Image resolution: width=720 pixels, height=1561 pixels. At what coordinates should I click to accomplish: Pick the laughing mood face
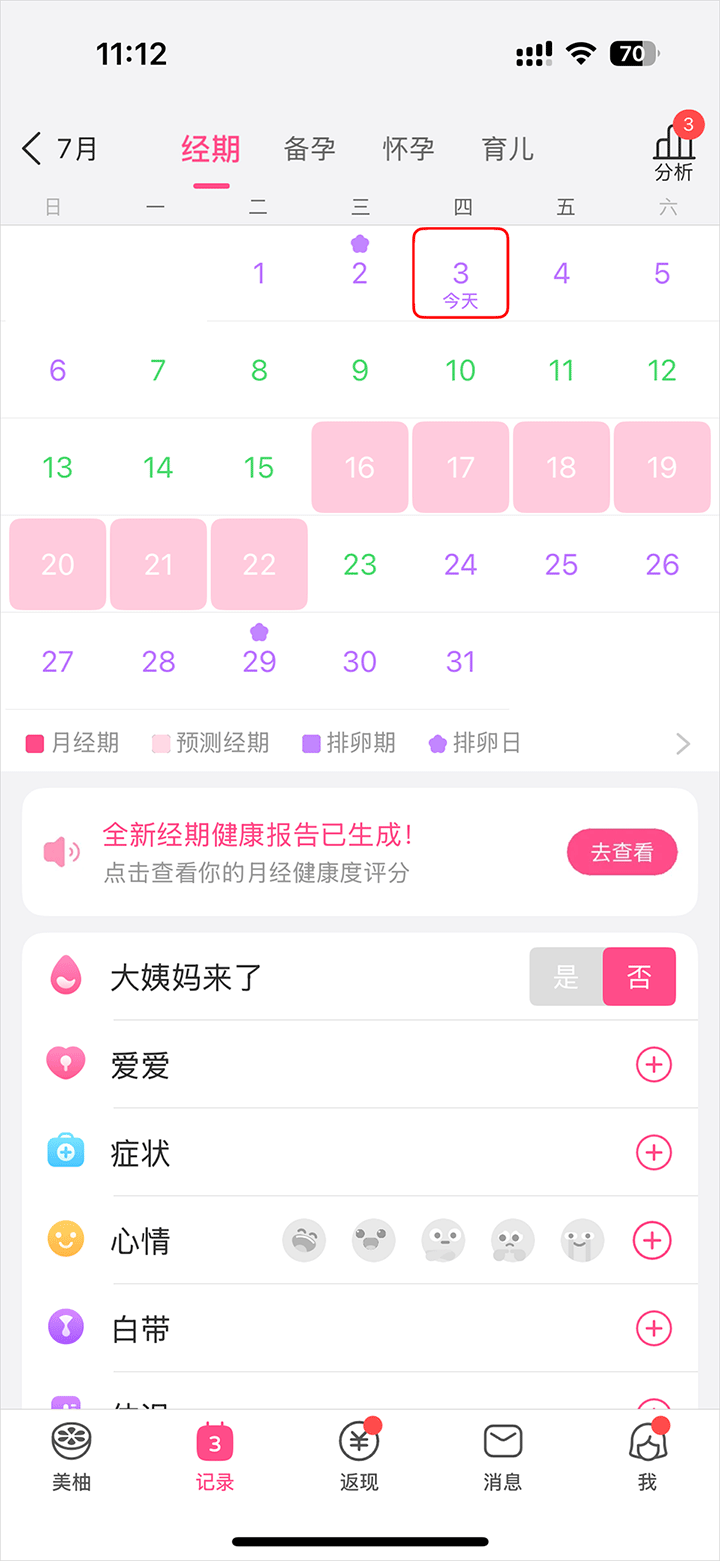304,1241
